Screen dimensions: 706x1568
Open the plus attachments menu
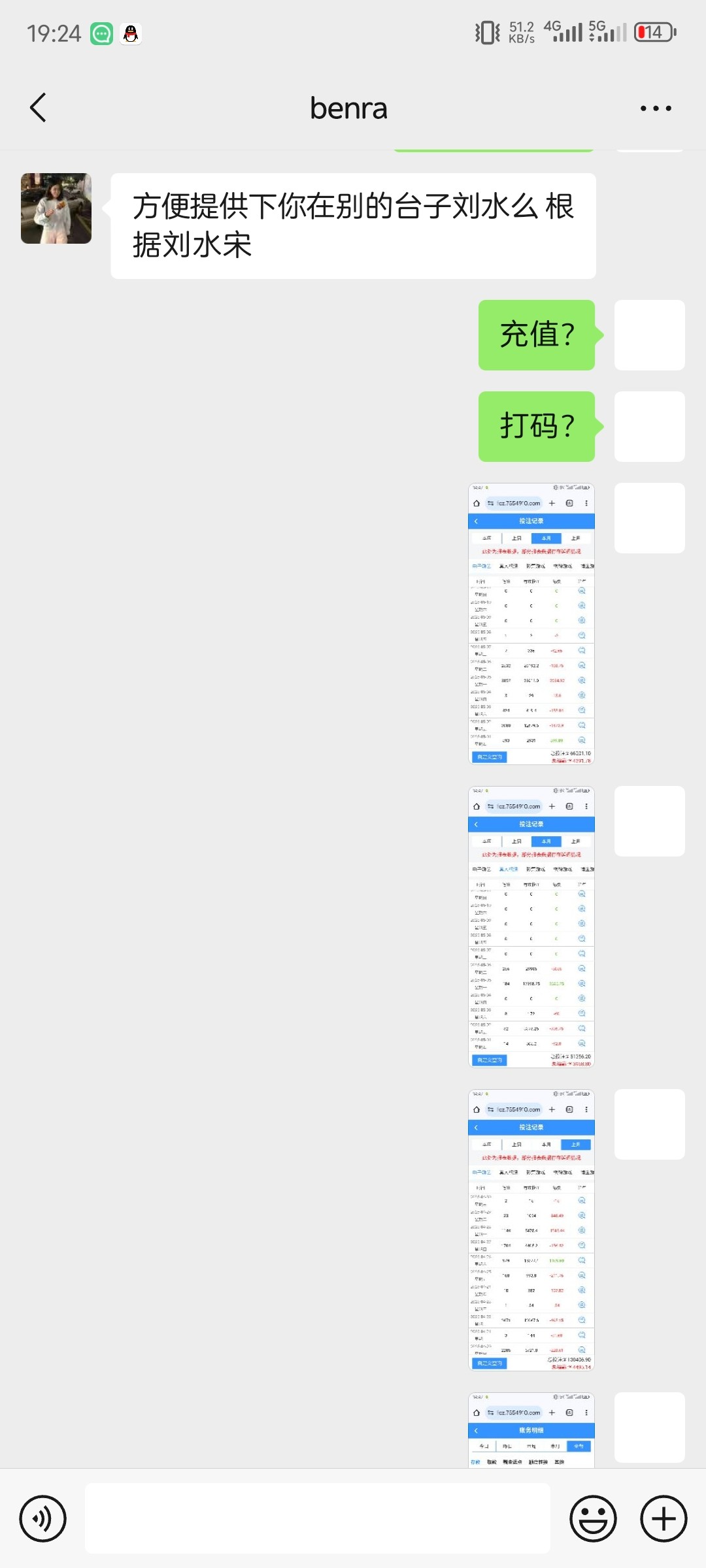[x=664, y=1518]
